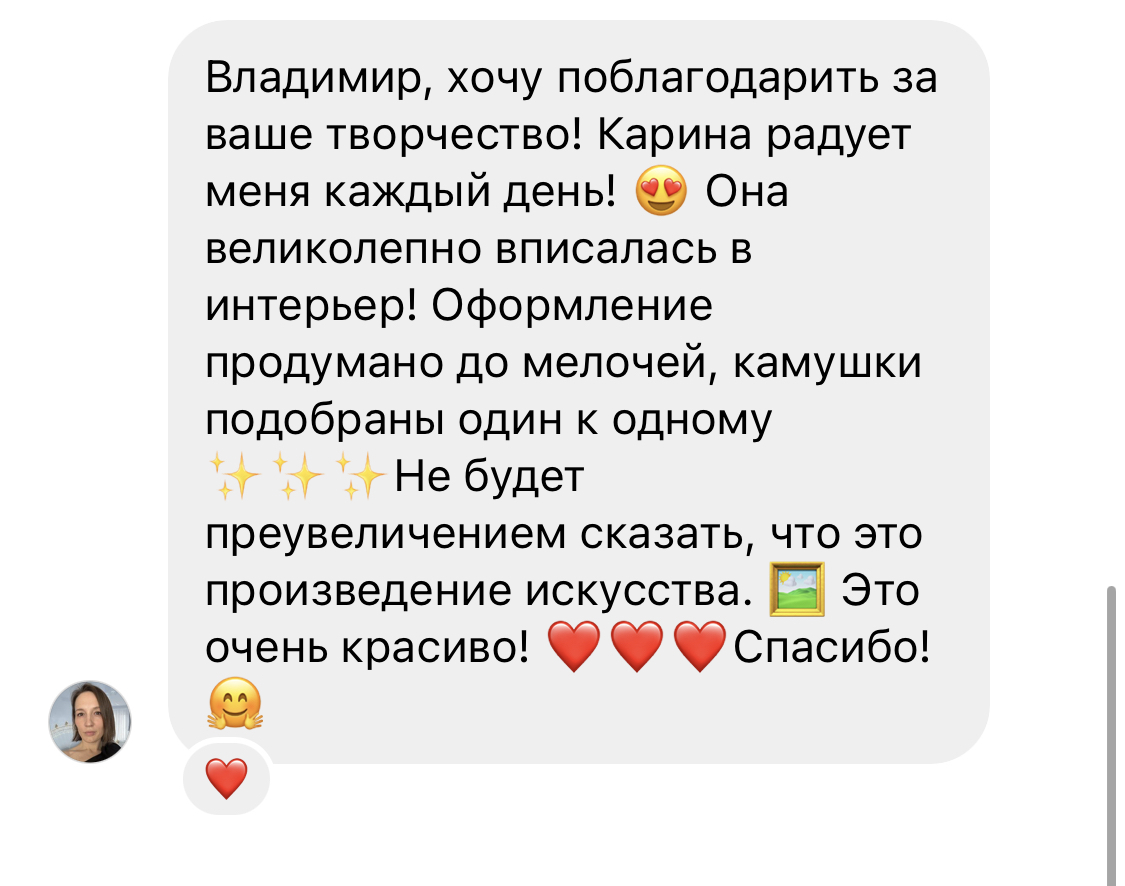This screenshot has width=1125, height=886.
Task: Tap the heart reaction under the message
Action: pyautogui.click(x=226, y=778)
